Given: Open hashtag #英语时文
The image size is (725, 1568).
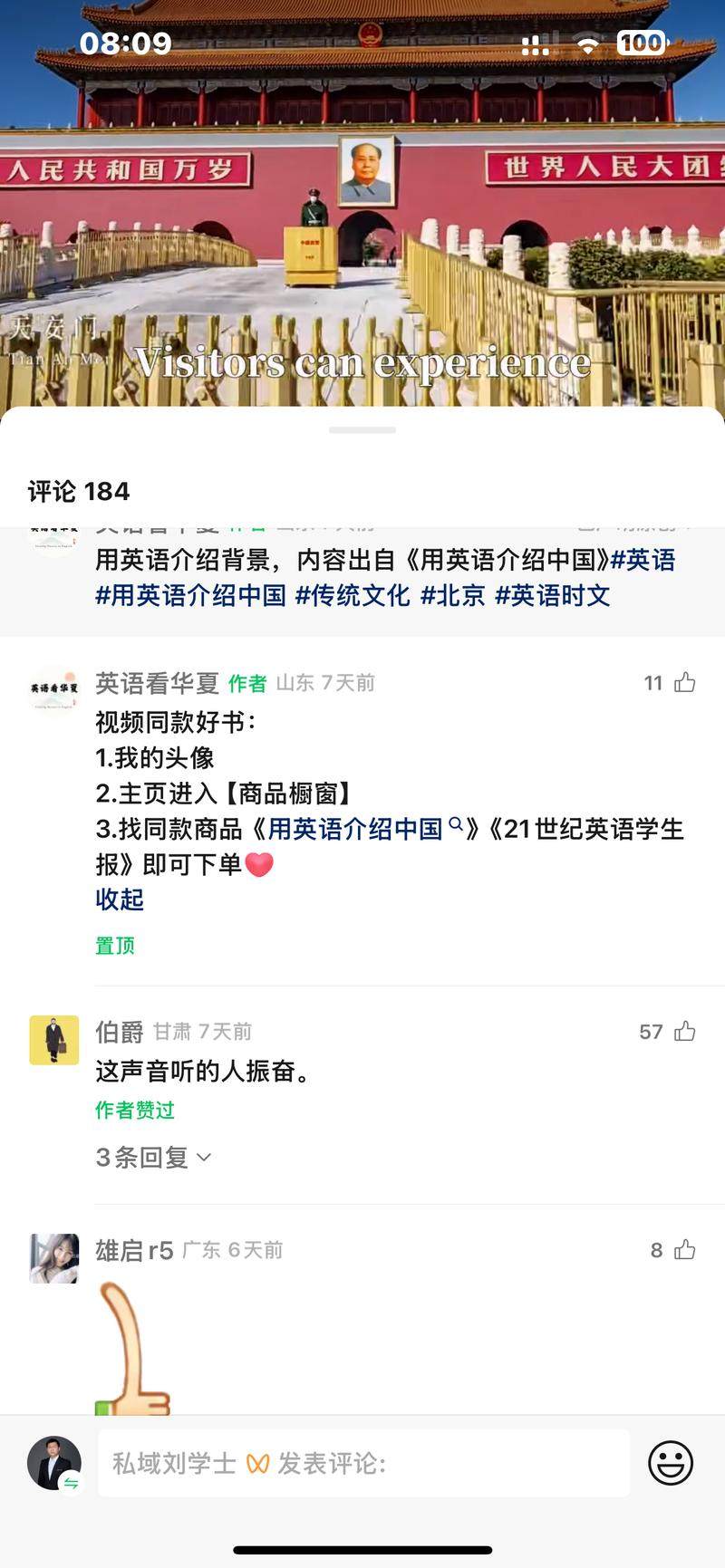Looking at the screenshot, I should click(552, 595).
